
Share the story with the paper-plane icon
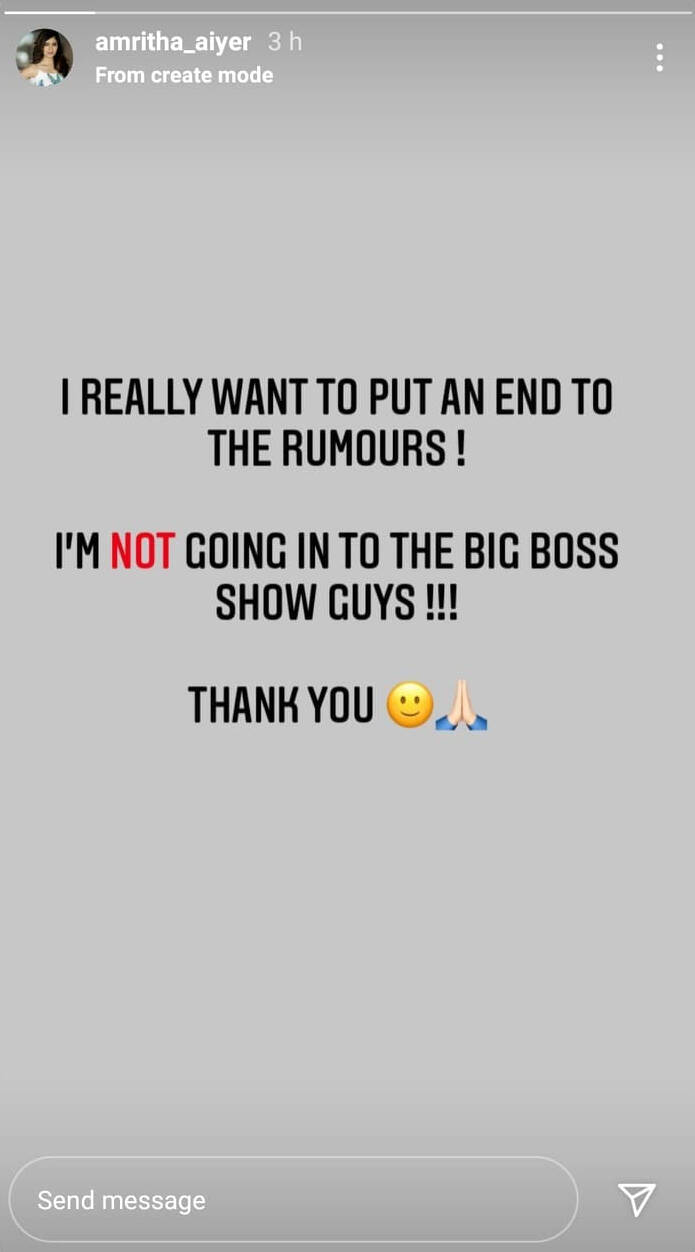pyautogui.click(x=636, y=1198)
